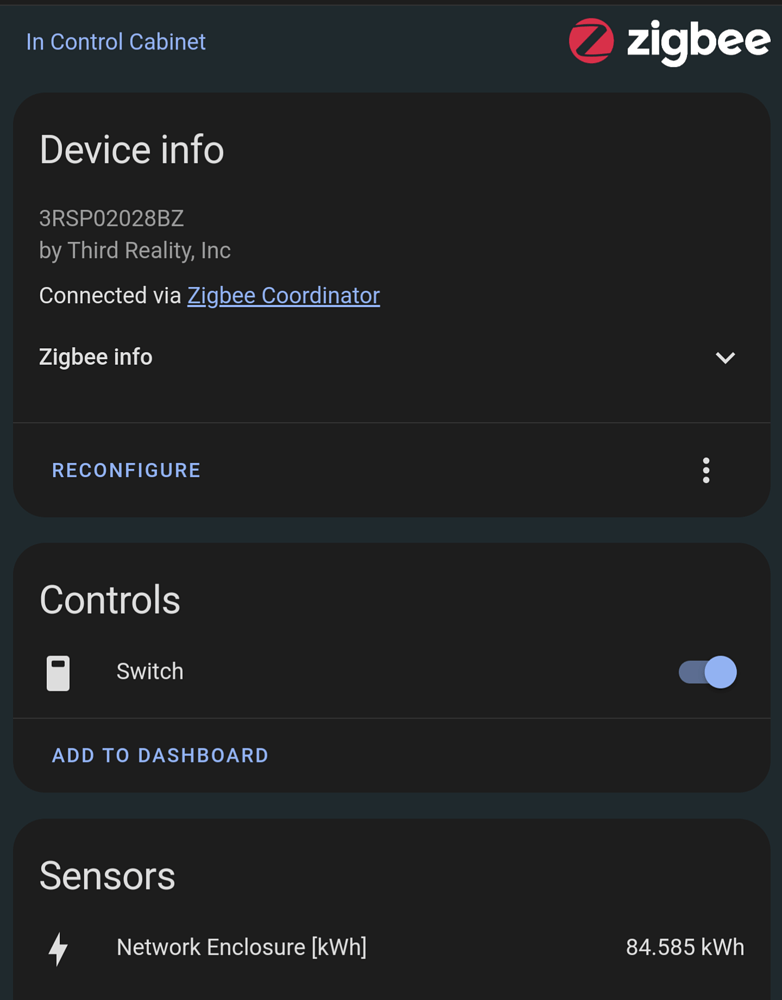Click the Switch toggle's slider track
782x1000 pixels.
(x=700, y=672)
